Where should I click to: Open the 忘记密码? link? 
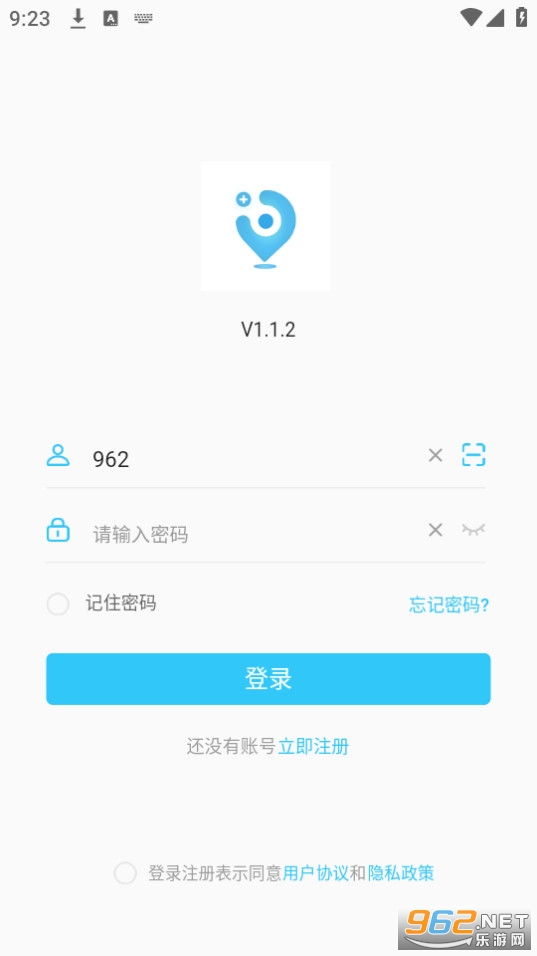coord(449,604)
